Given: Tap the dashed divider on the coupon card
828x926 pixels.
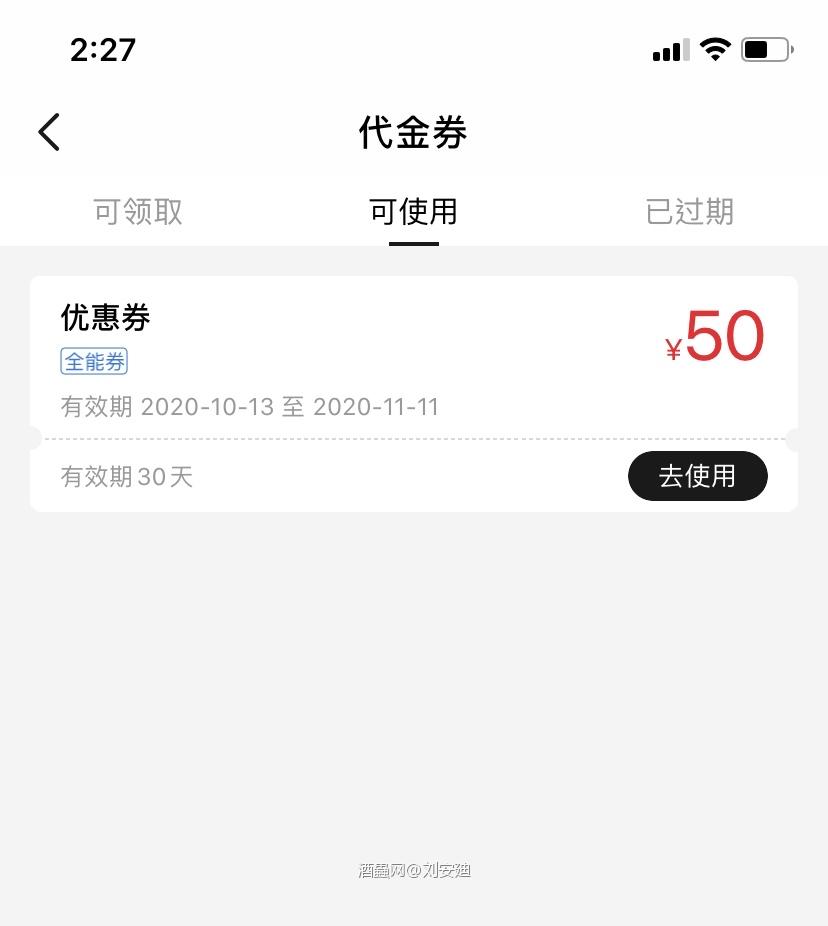Looking at the screenshot, I should point(413,438).
